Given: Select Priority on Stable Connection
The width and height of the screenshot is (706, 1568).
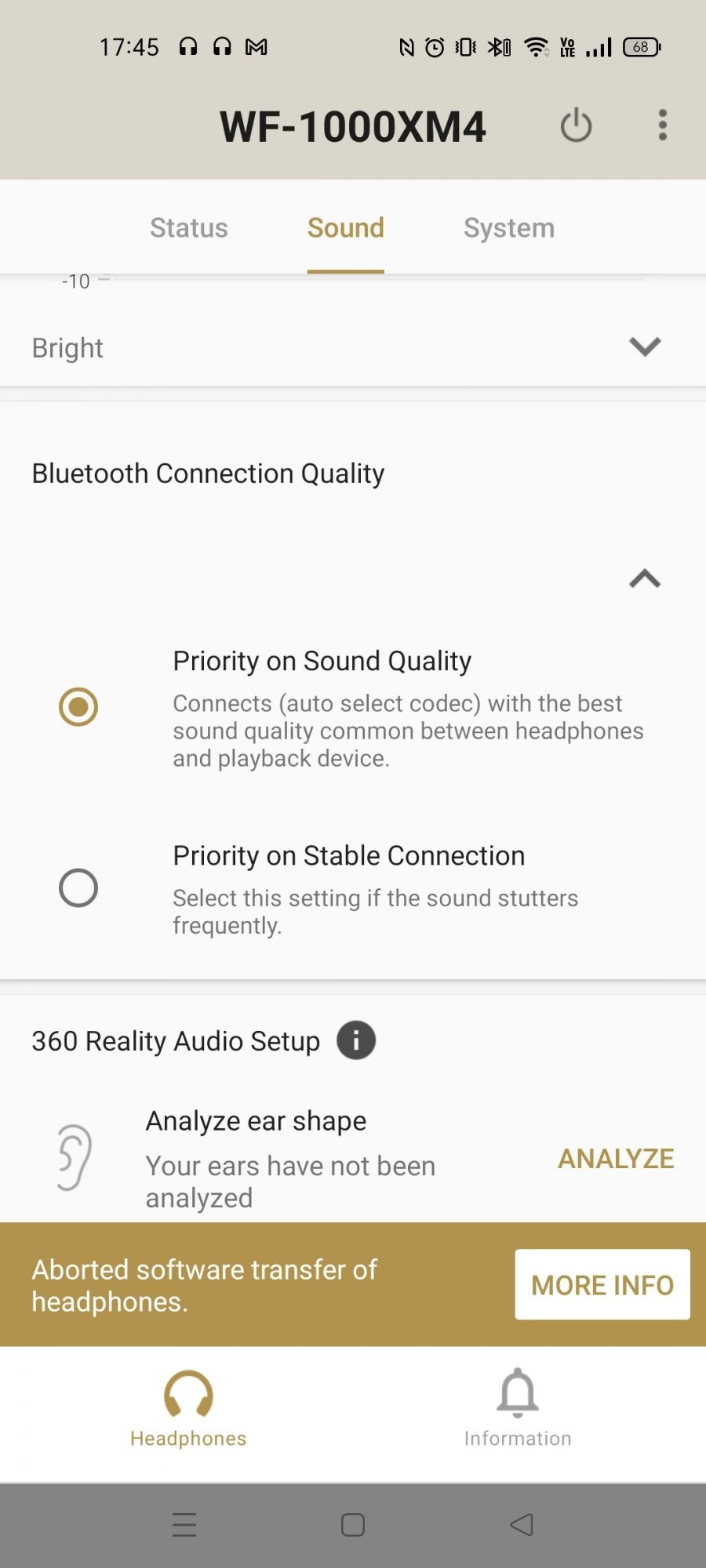Looking at the screenshot, I should (x=78, y=887).
